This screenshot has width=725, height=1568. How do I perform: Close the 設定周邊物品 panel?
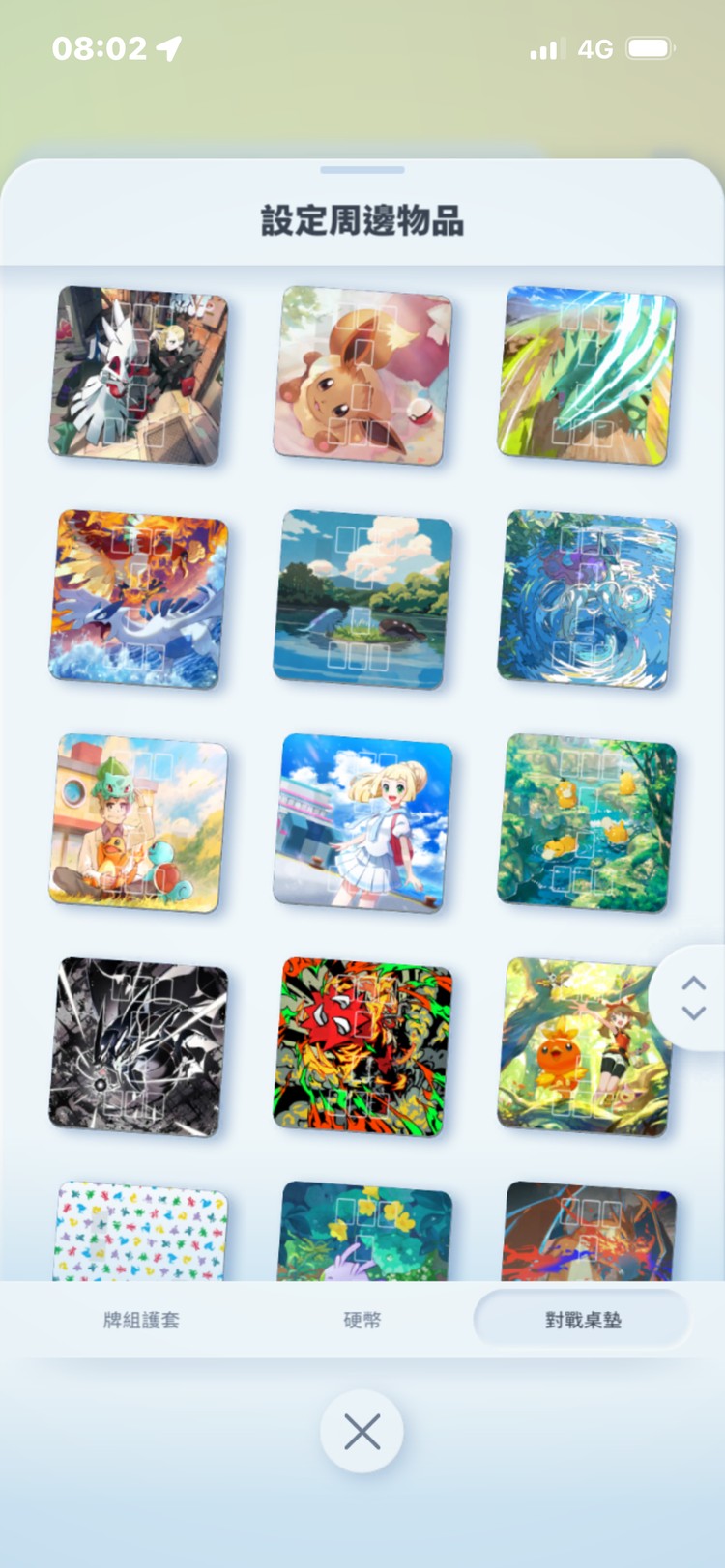point(362,1432)
